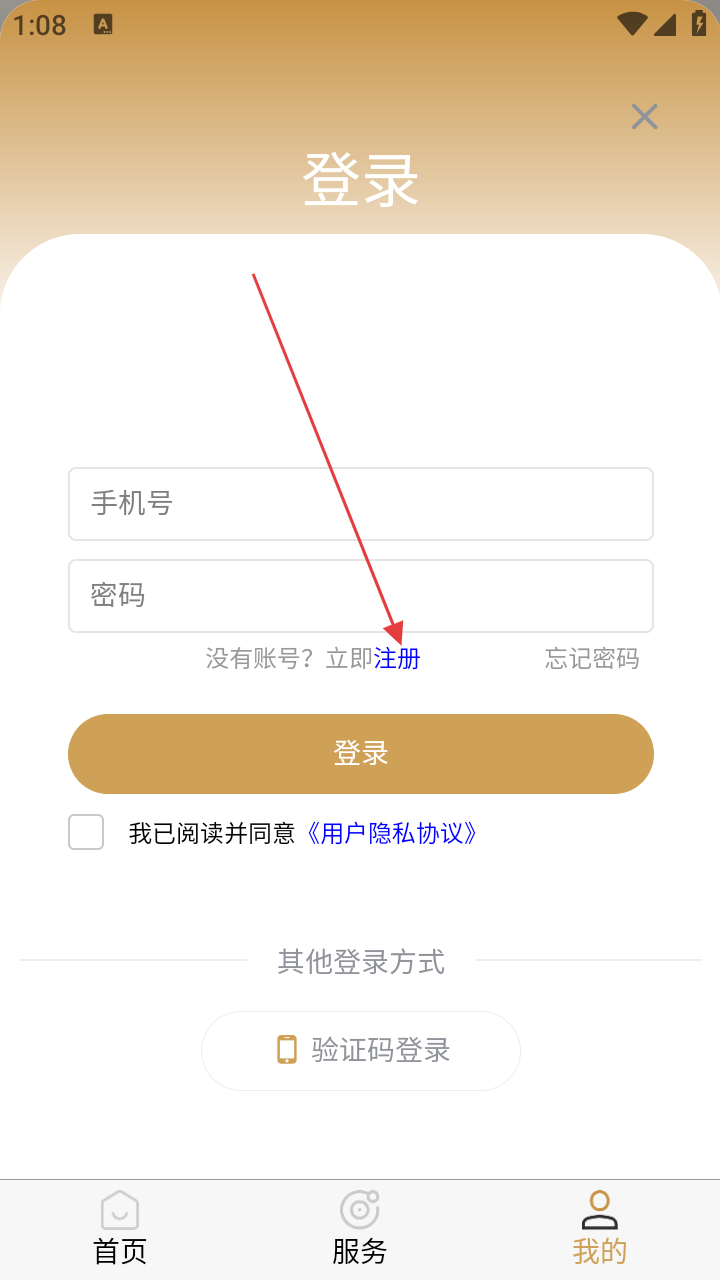The width and height of the screenshot is (720, 1280).
Task: Switch to the 服务 tab
Action: pyautogui.click(x=360, y=1228)
